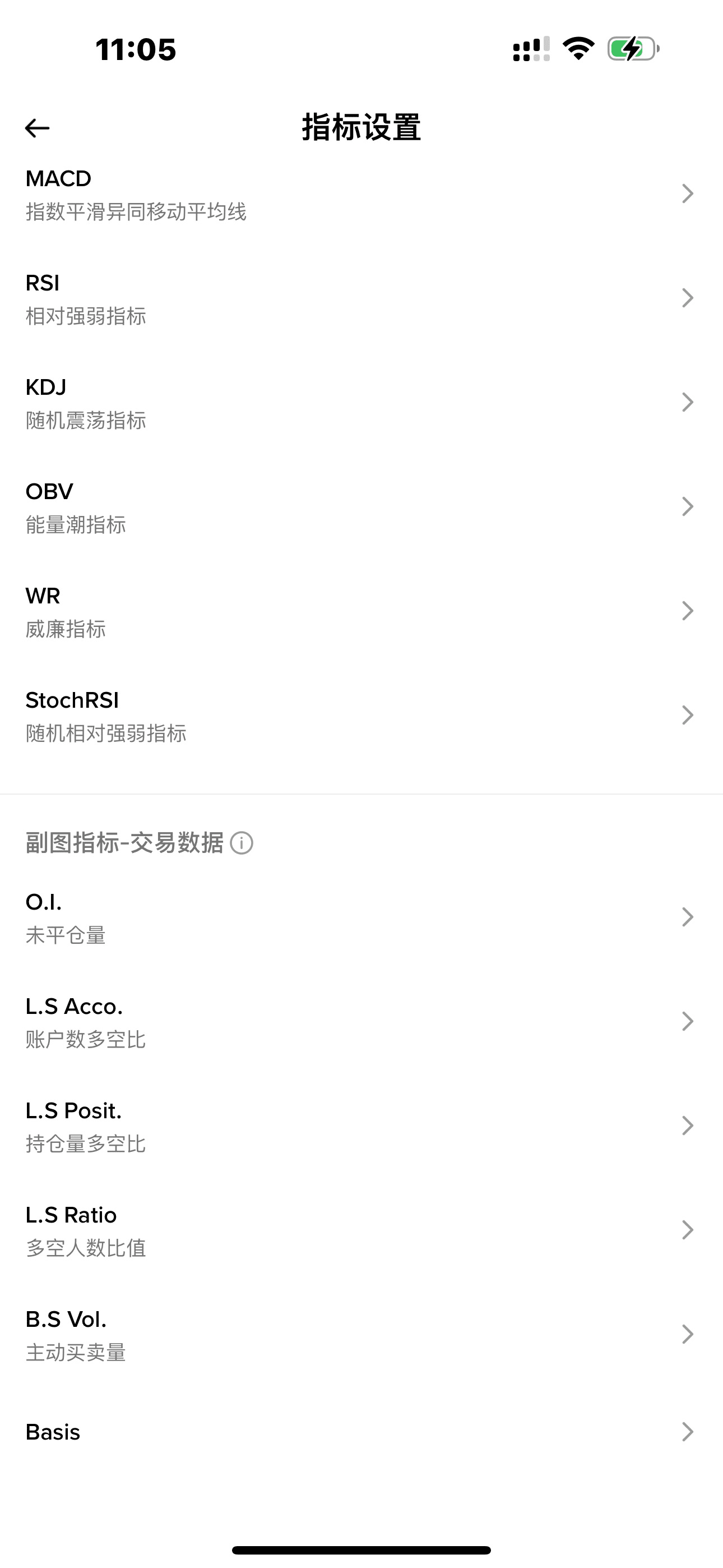Screen dimensions: 723x1568
Task: Go back from indicator settings
Action: point(37,128)
